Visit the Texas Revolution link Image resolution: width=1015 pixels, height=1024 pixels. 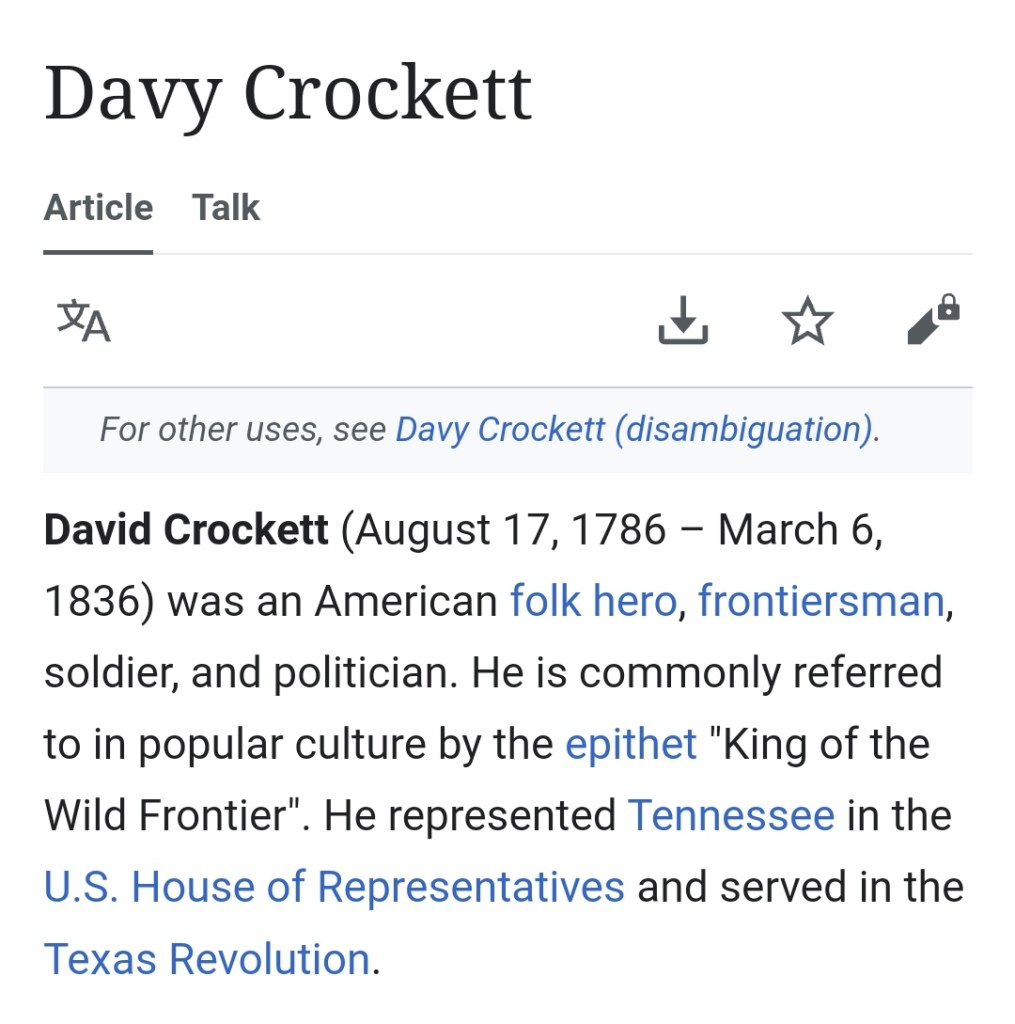pyautogui.click(x=207, y=959)
